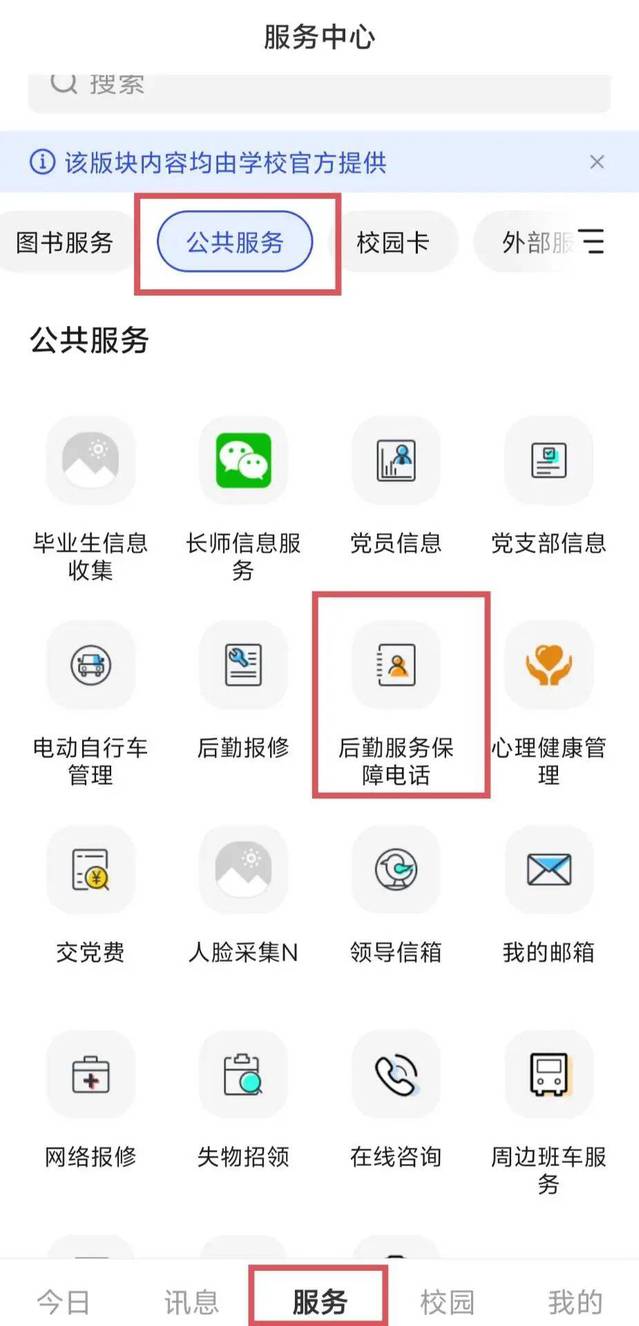Open 交党费 payment service
Image resolution: width=639 pixels, height=1326 pixels.
91,870
